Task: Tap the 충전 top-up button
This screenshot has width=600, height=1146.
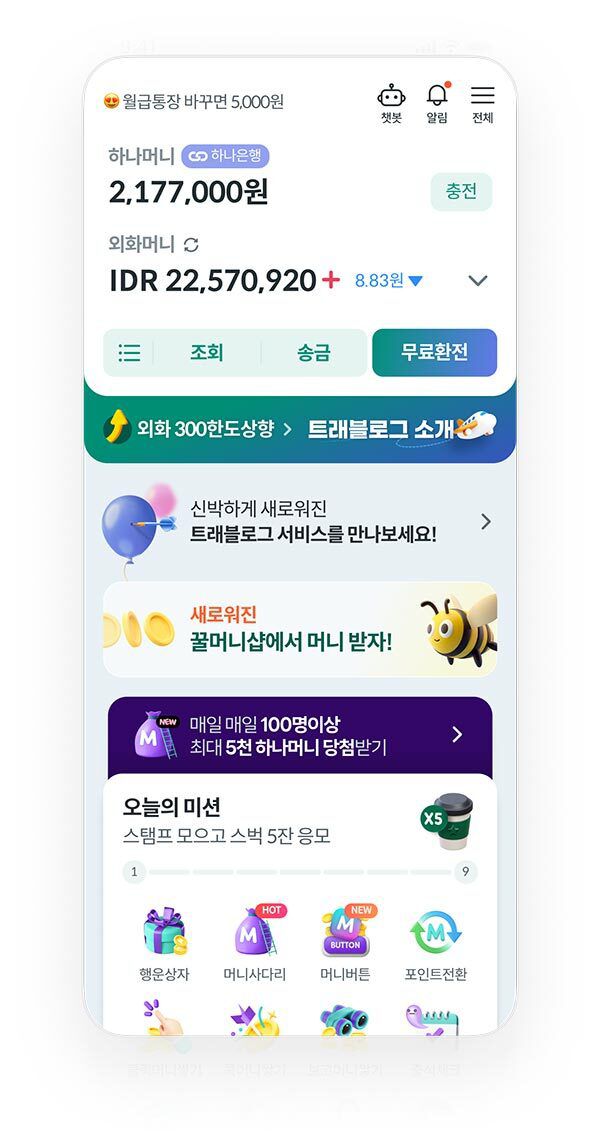Action: 461,191
